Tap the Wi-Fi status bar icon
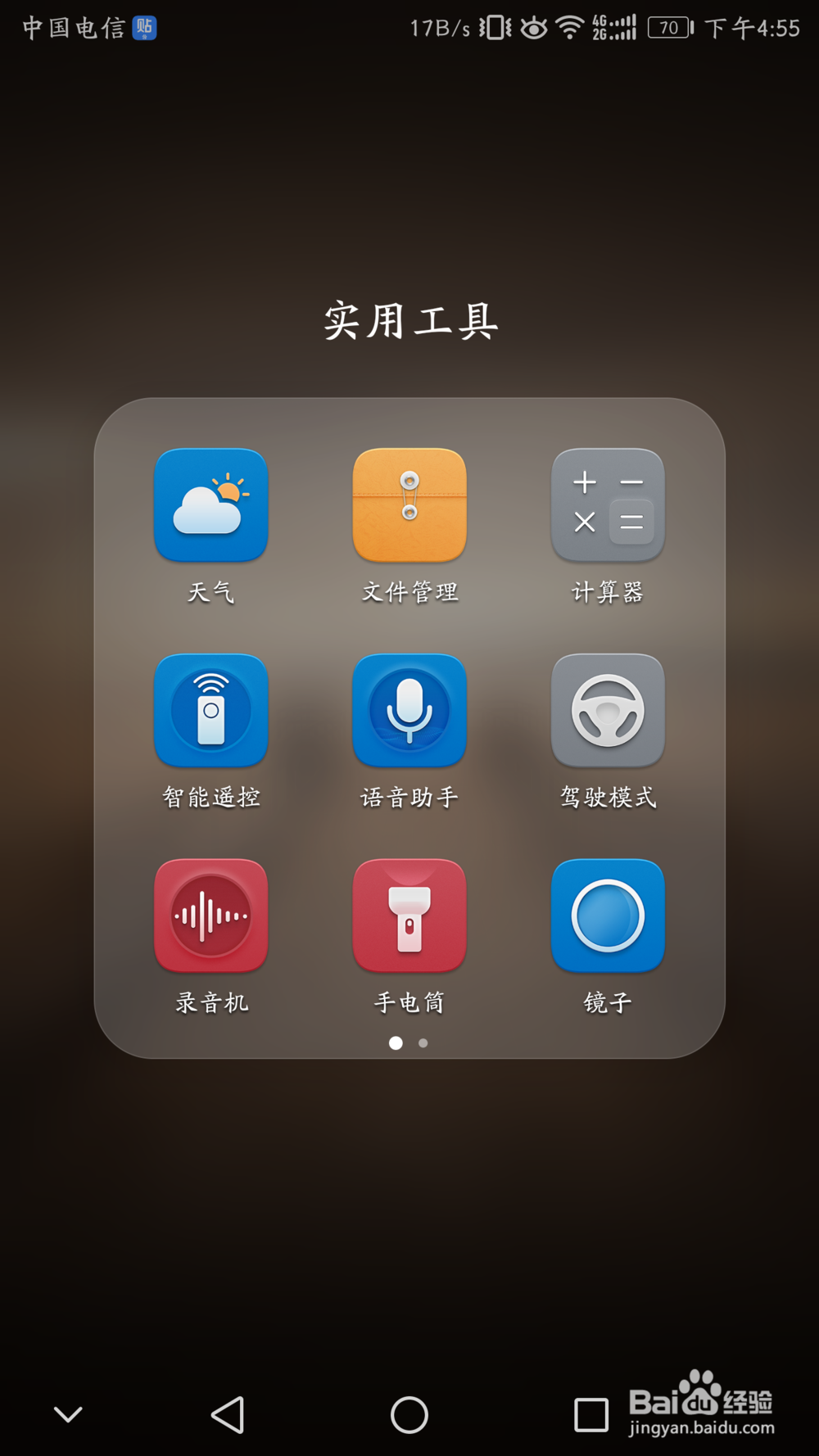 (568, 27)
